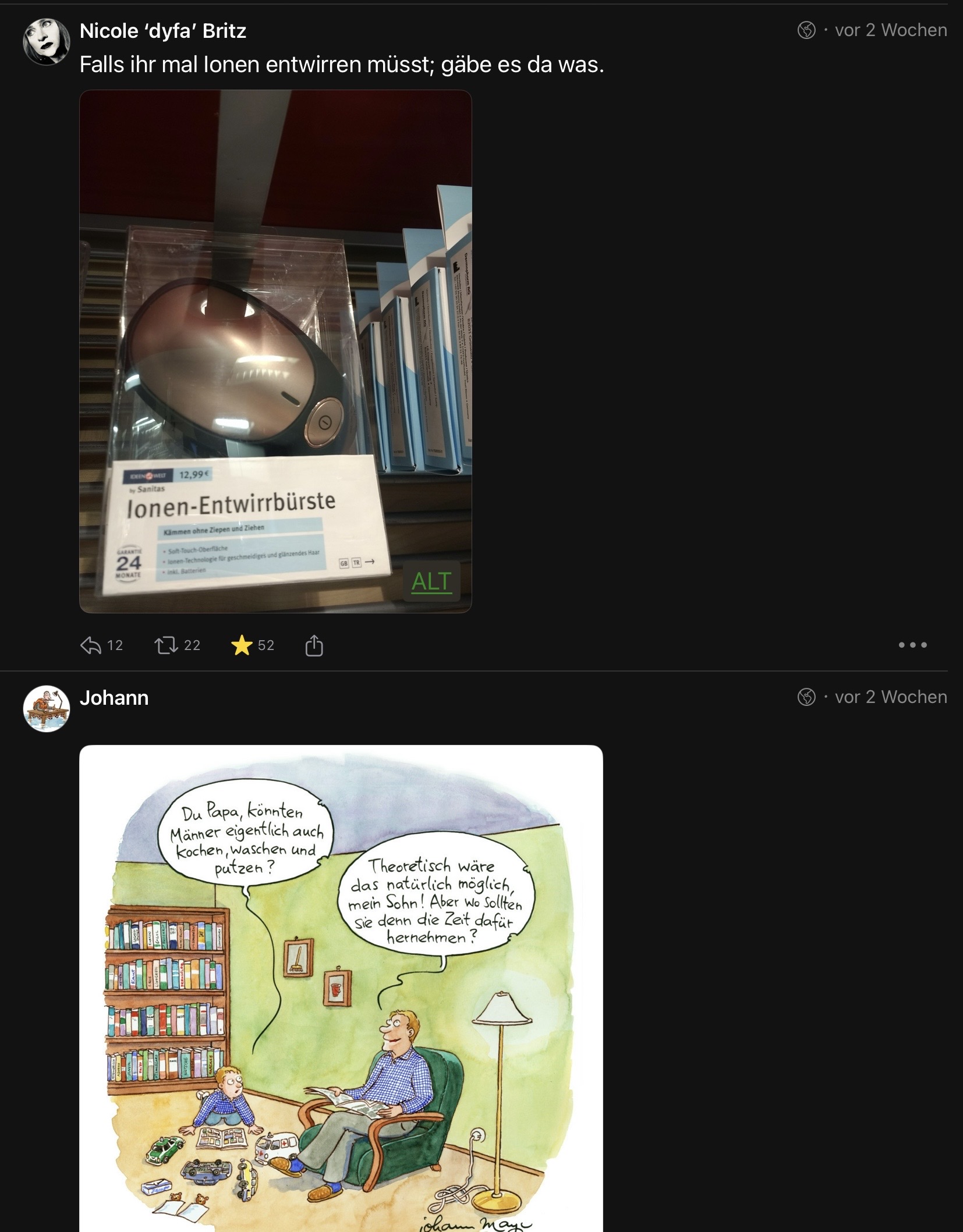963x1232 pixels.
Task: Reply to Nicole 'dyfa' Britz's post
Action: coord(91,645)
